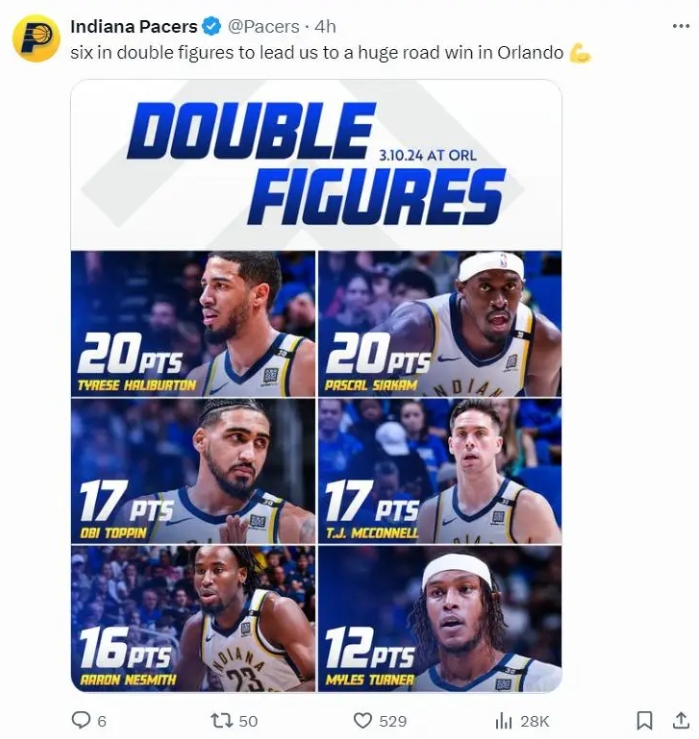
Task: Open the Indiana Pacers account name link
Action: 133,26
